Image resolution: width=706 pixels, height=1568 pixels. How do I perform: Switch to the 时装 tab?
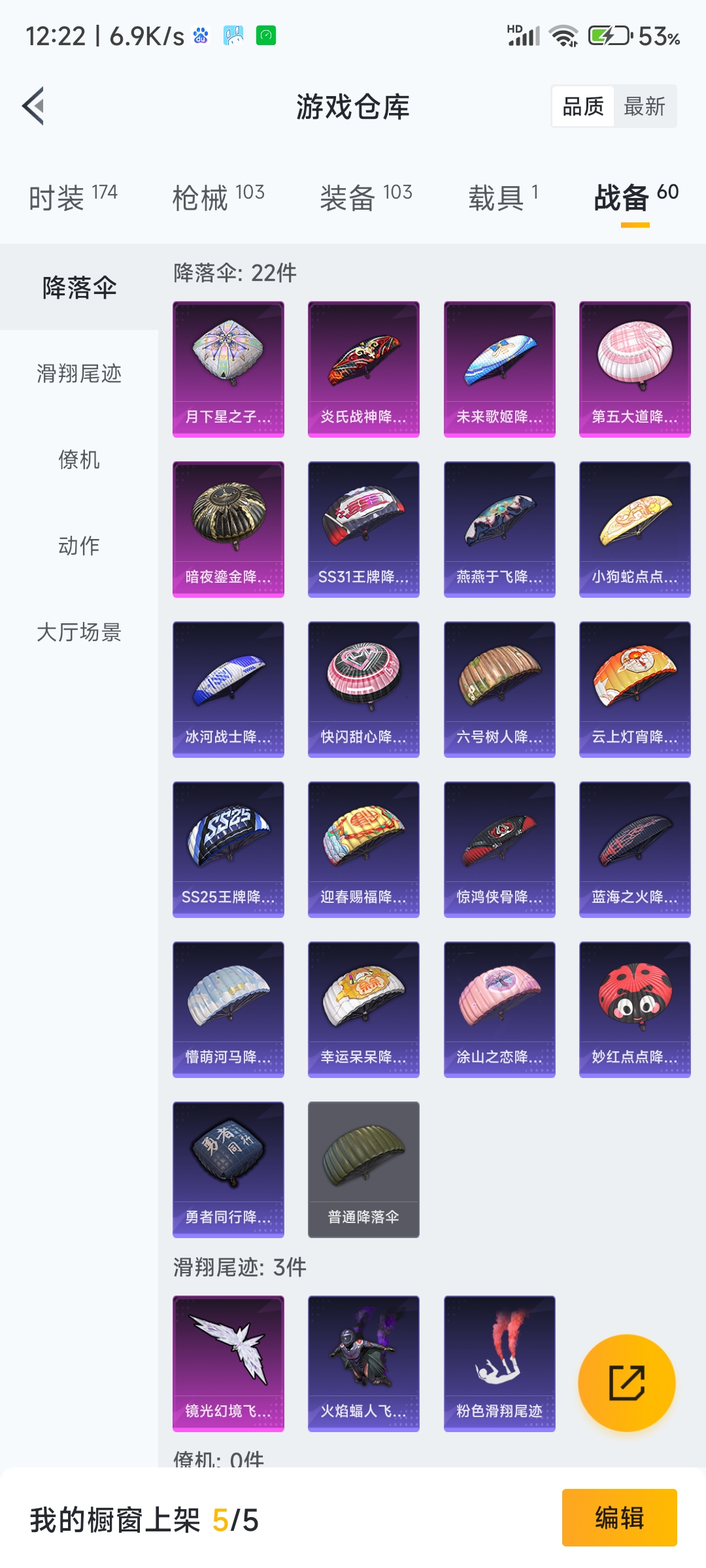(x=73, y=197)
